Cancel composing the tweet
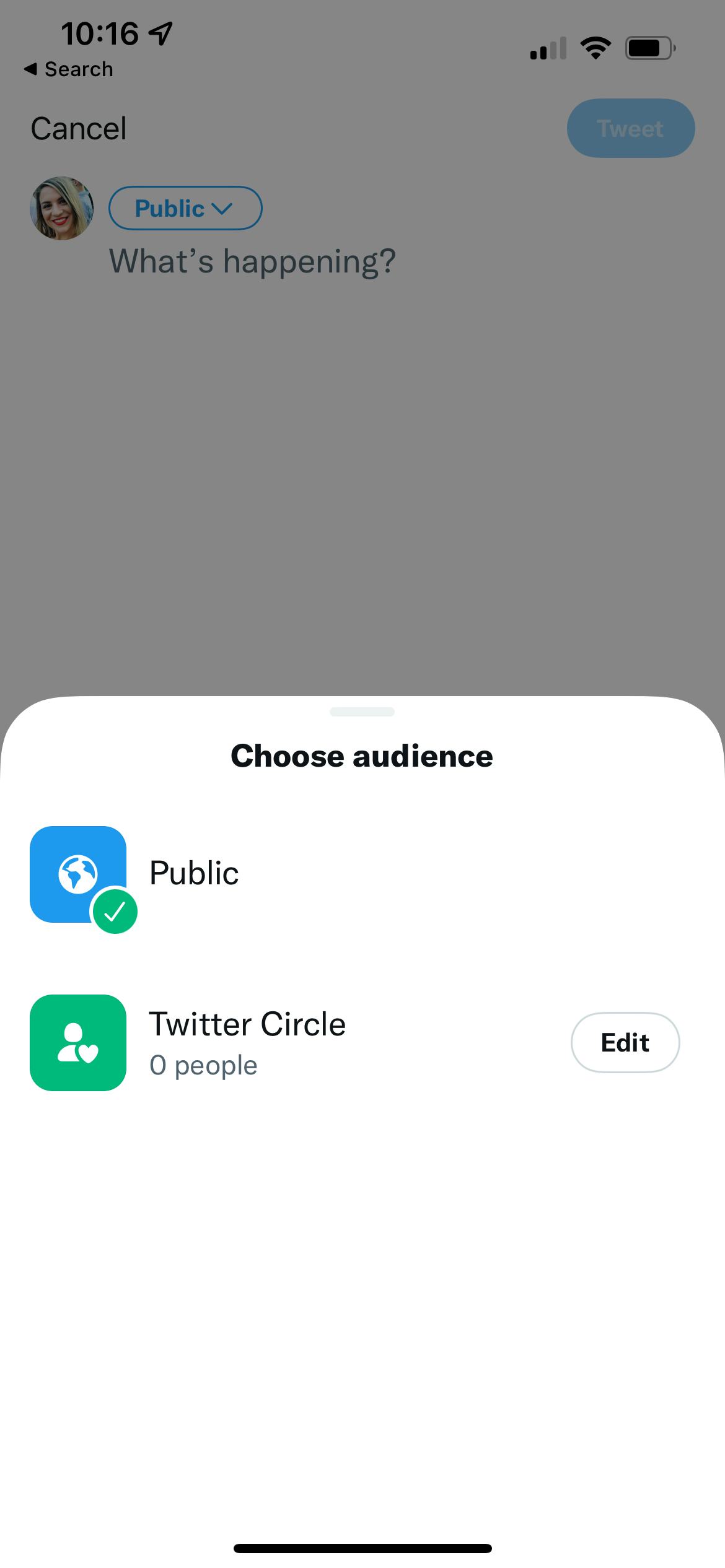This screenshot has height=1568, width=725. 78,128
